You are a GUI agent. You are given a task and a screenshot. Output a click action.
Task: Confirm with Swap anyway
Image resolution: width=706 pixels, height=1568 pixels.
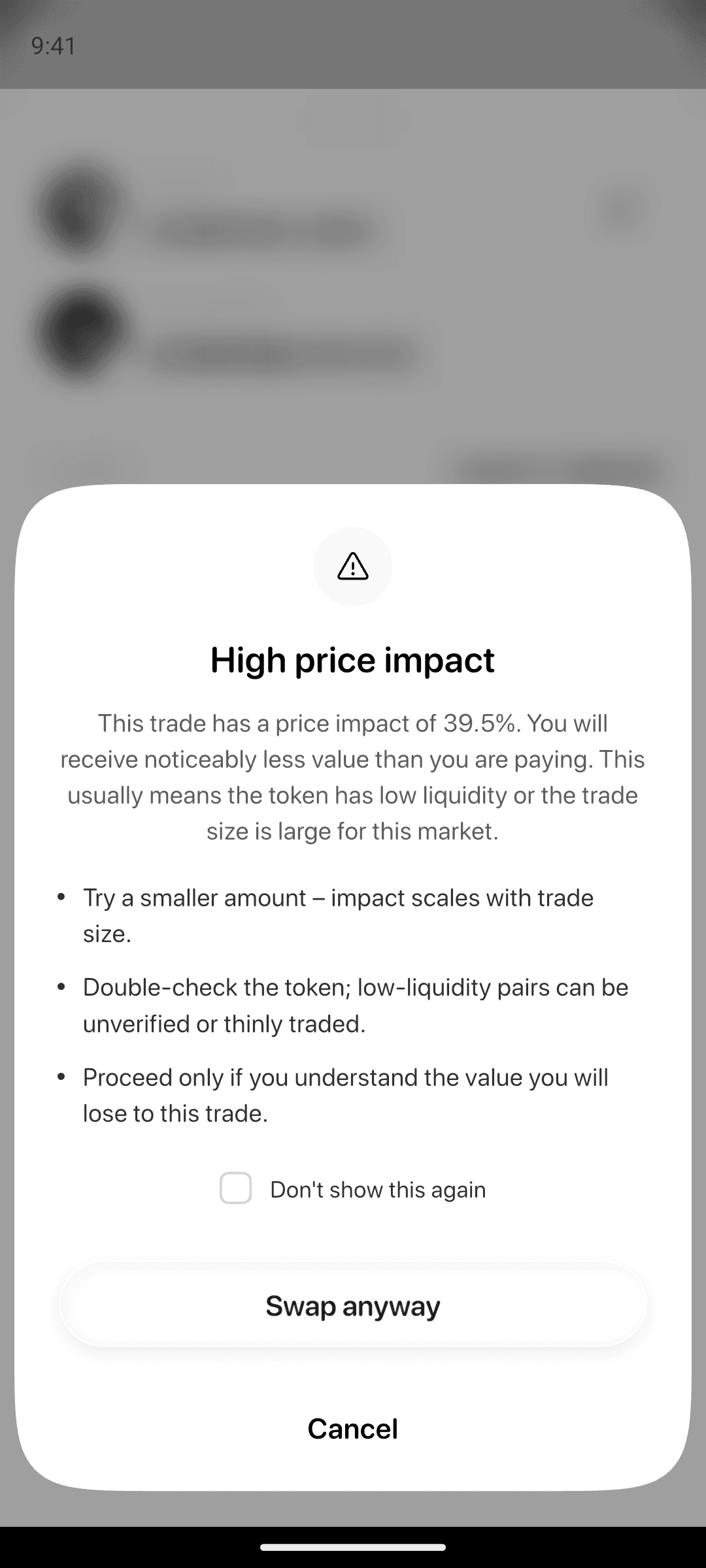[353, 1307]
